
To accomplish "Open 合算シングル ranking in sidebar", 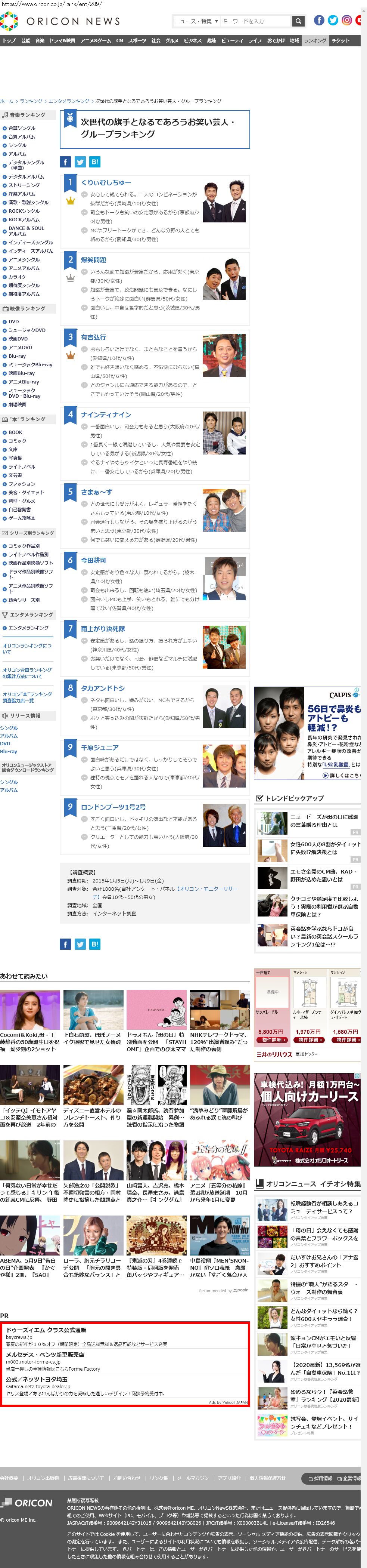I will (x=22, y=129).
